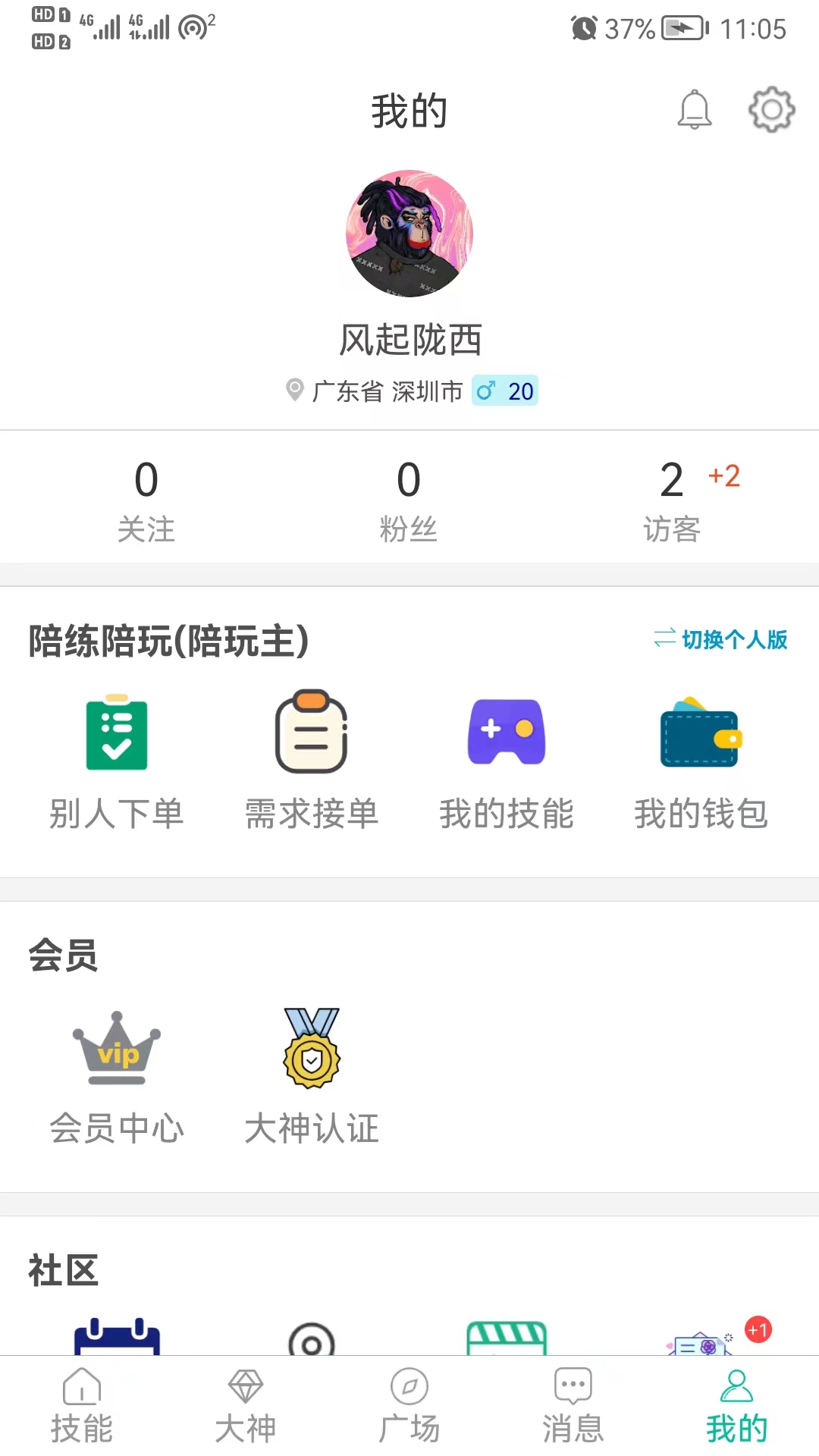This screenshot has height=1456, width=819.
Task: Tap the male gender badge showing 20
Action: (504, 391)
